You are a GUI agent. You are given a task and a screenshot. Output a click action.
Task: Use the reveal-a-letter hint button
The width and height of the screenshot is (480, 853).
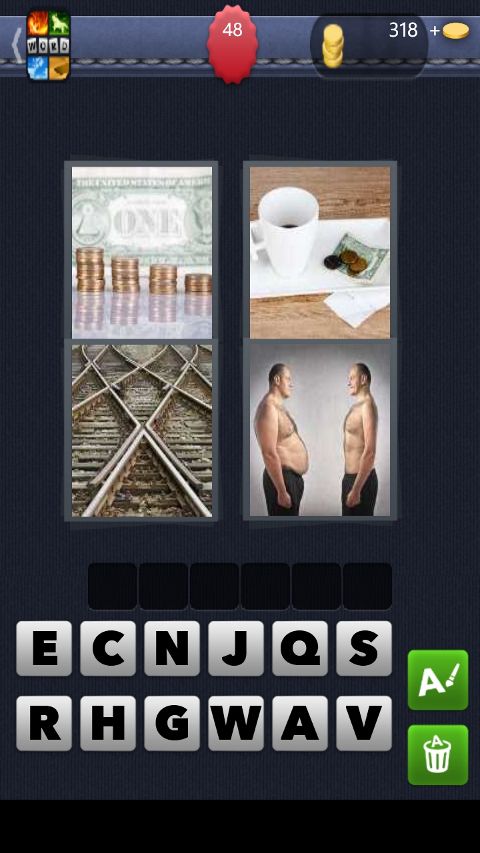[x=438, y=680]
